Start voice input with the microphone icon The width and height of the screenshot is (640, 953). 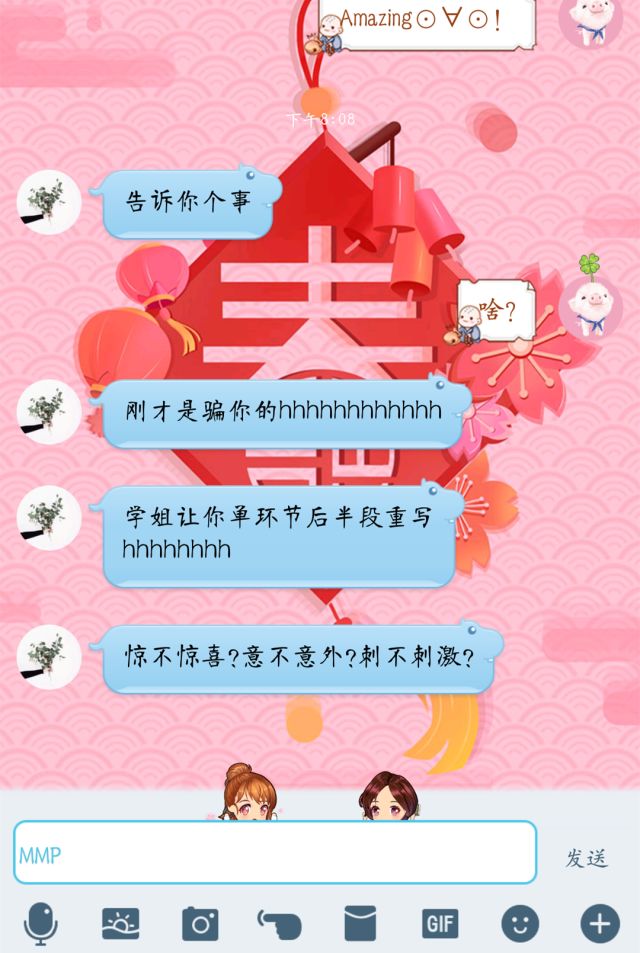click(x=41, y=923)
